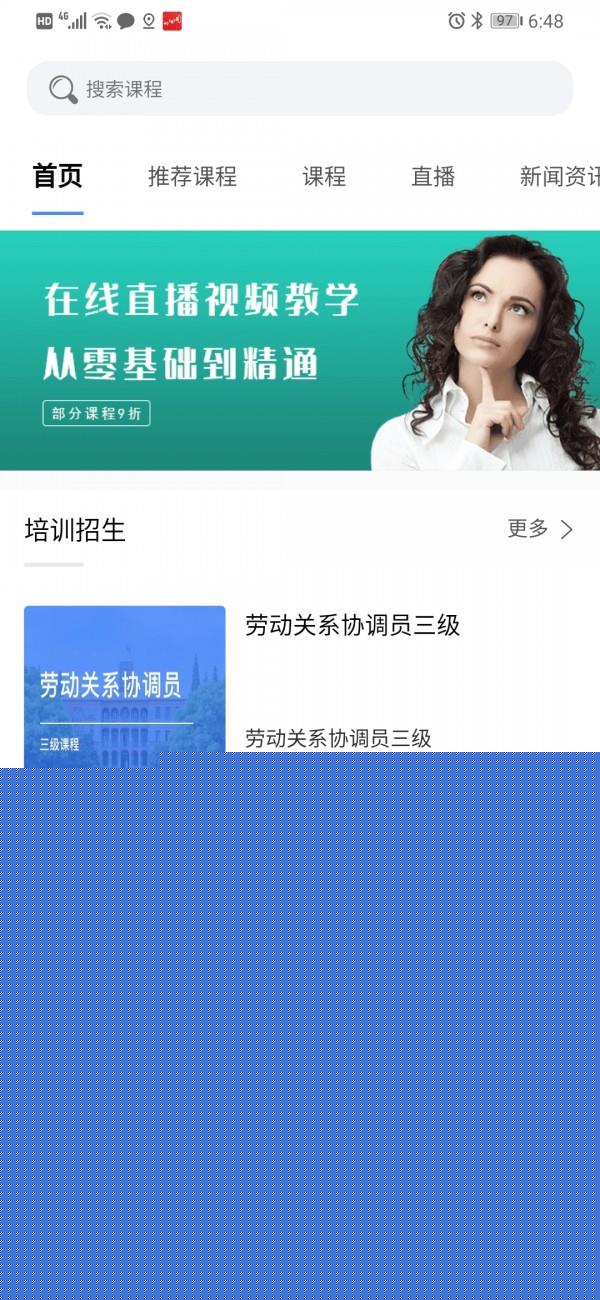Switch to the 课程 tab
The height and width of the screenshot is (1300, 600).
tap(324, 177)
